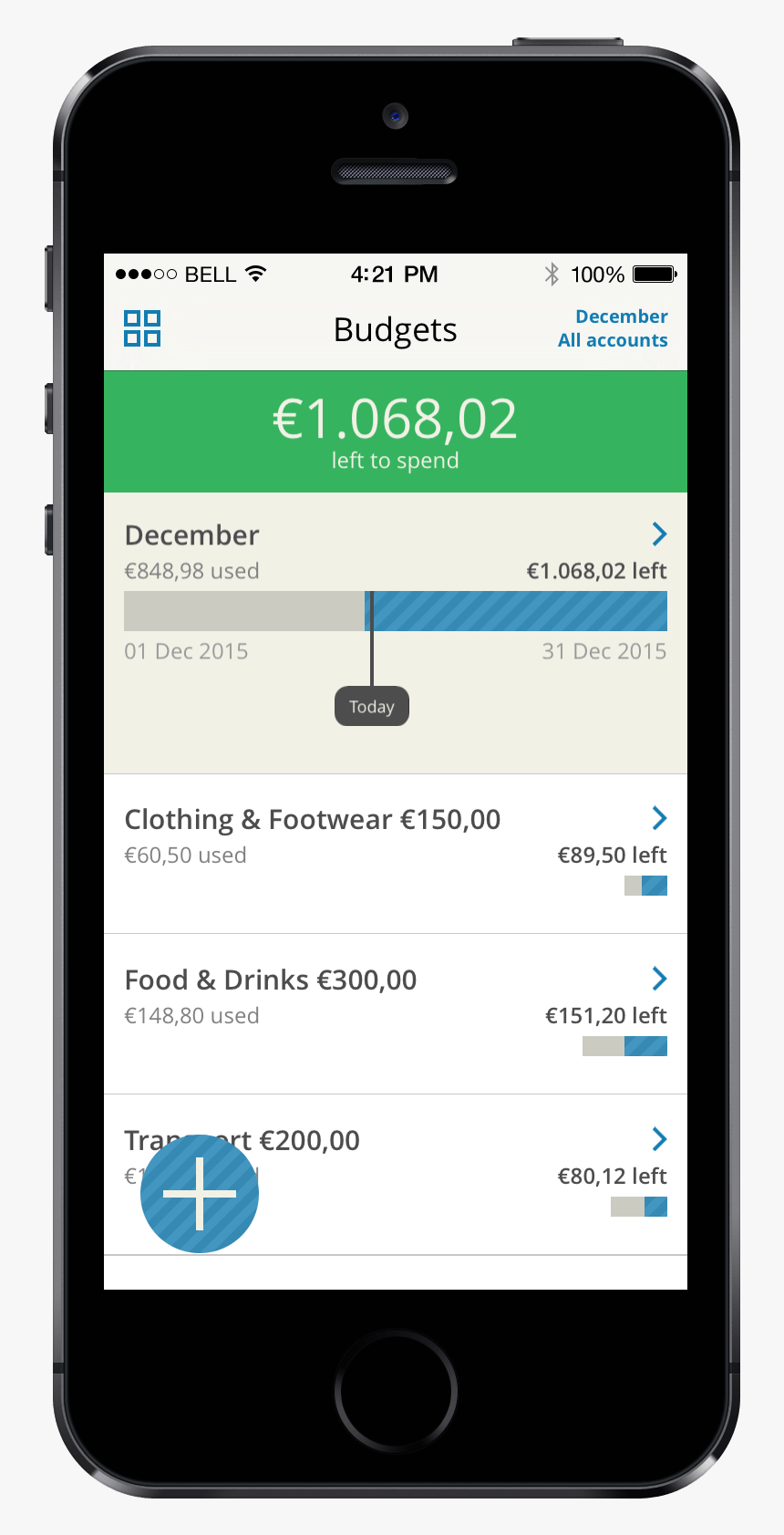This screenshot has width=784, height=1535.
Task: Open the grid menu icon
Action: [142, 328]
